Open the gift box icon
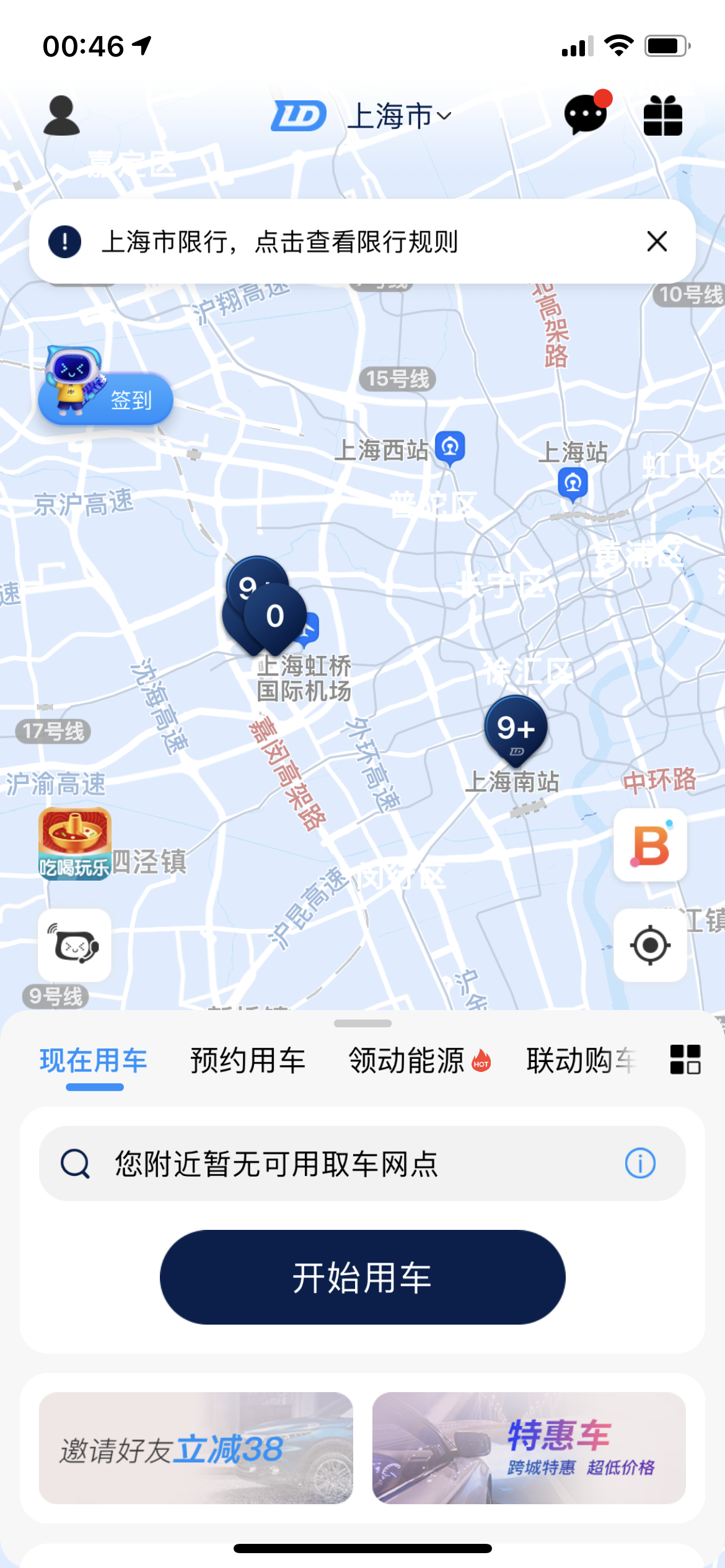 point(662,116)
